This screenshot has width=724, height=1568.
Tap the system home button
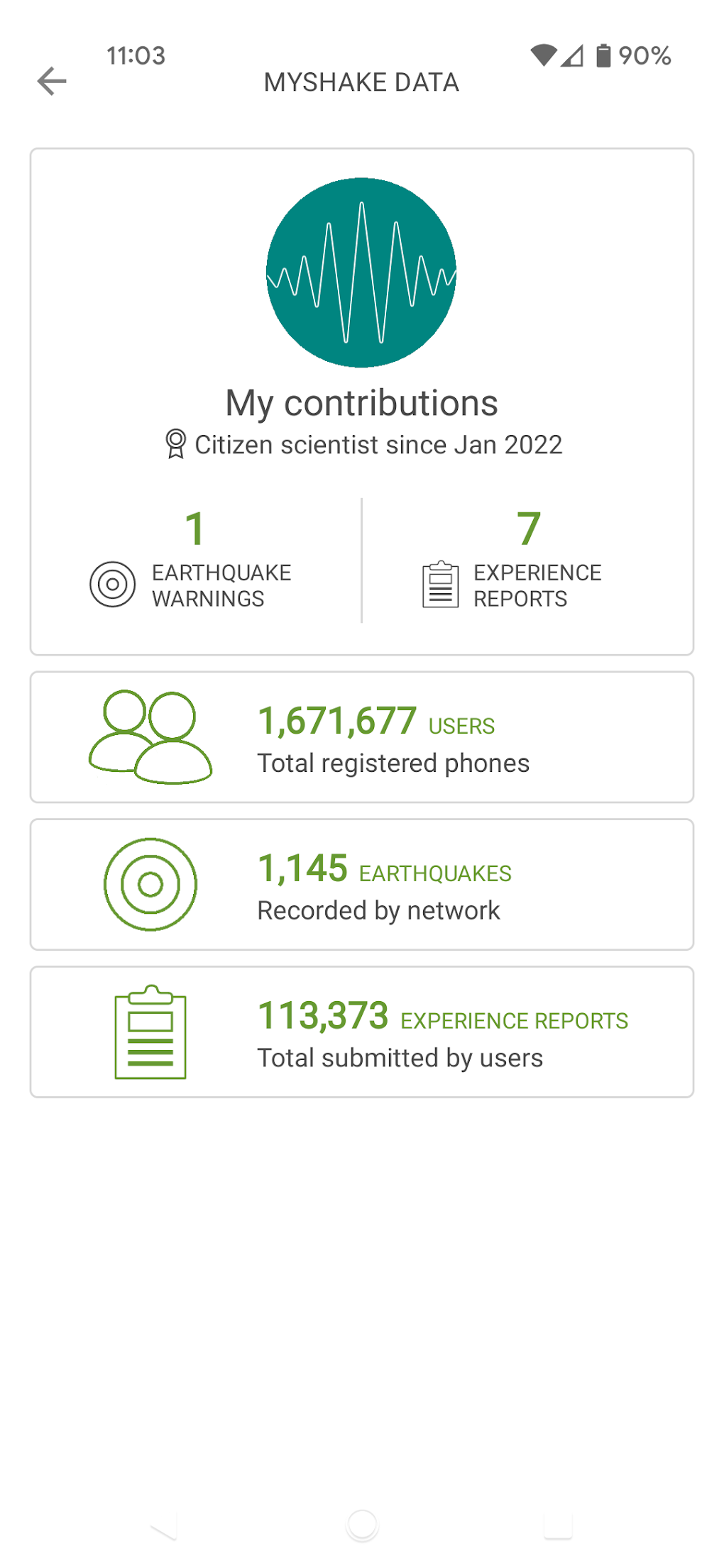tap(362, 1523)
